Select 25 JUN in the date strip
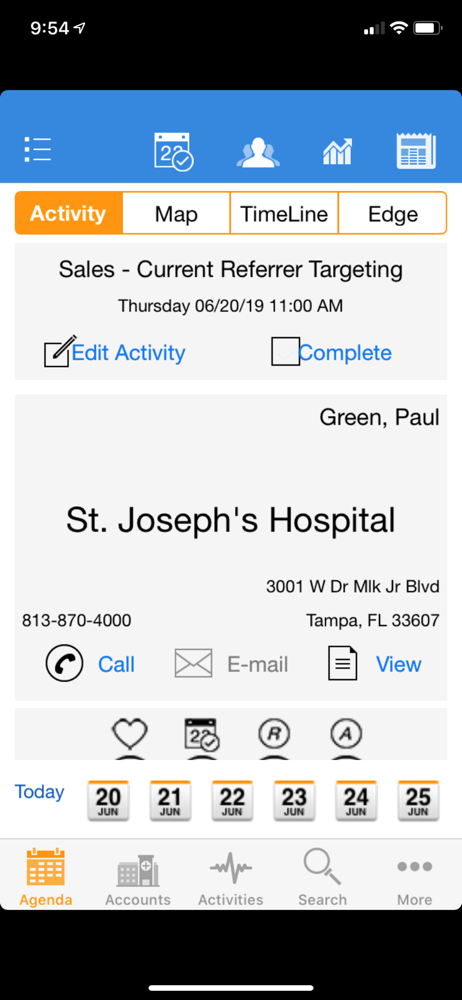 point(418,800)
